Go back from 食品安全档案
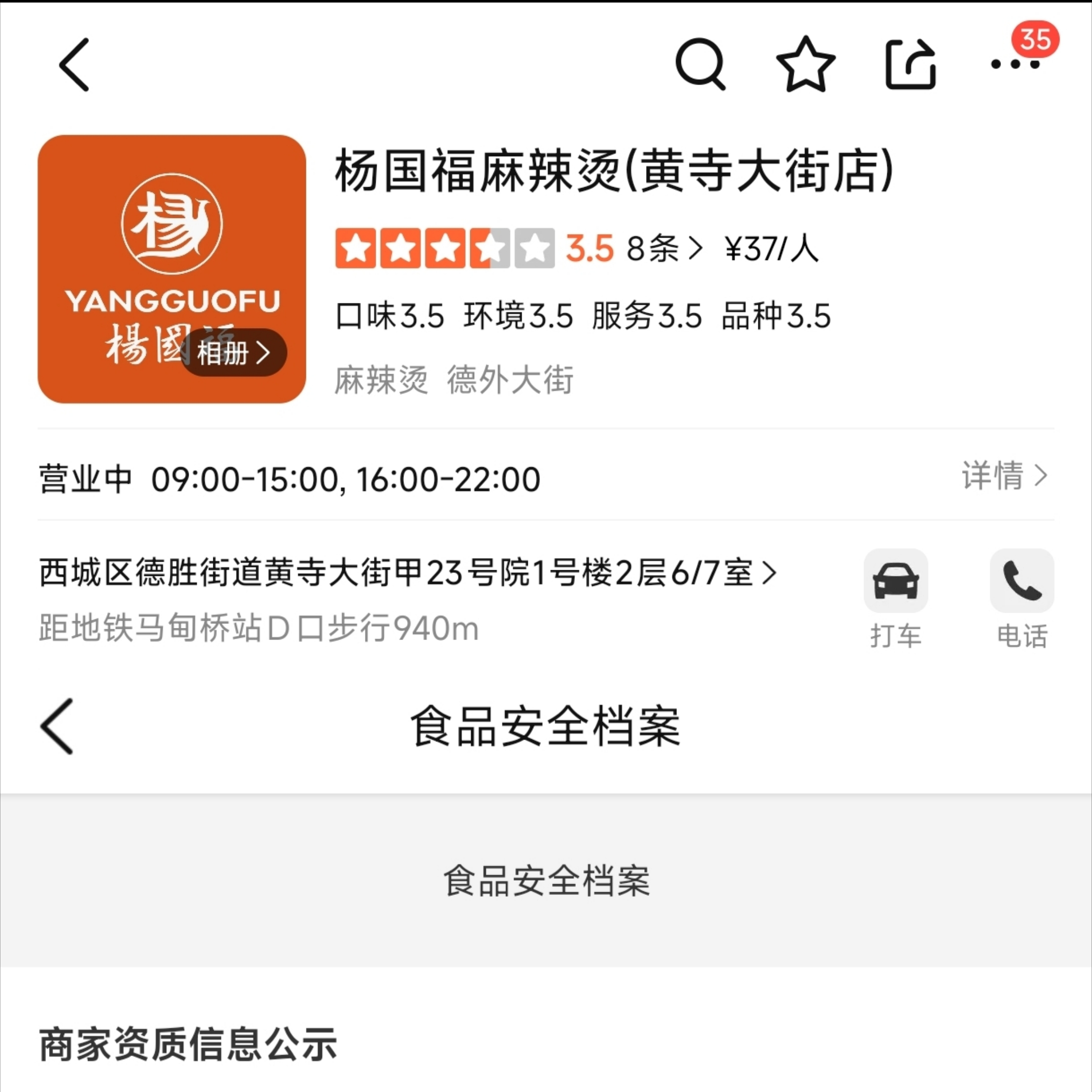 coord(57,726)
